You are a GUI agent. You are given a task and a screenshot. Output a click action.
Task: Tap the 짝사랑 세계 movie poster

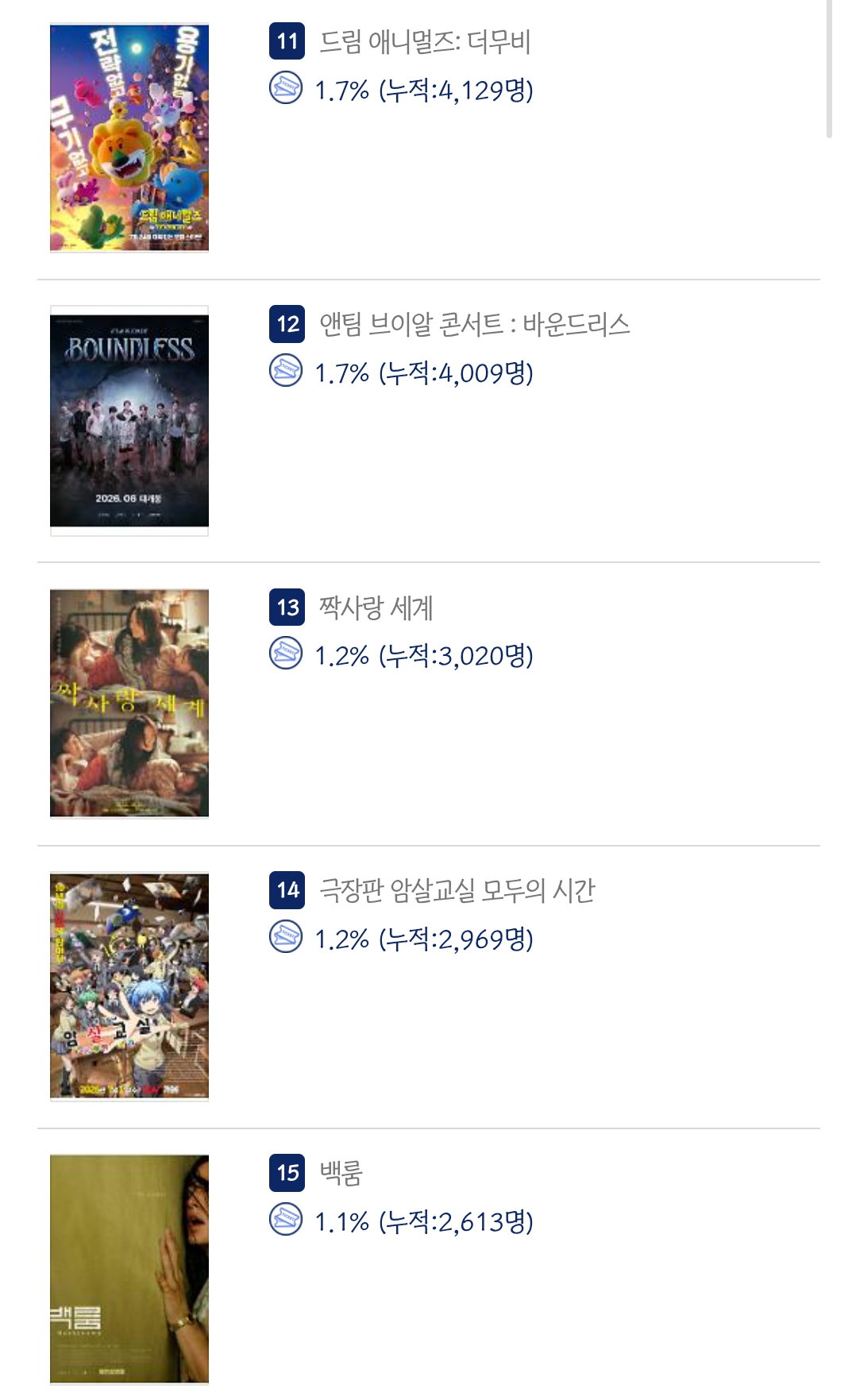pos(129,703)
